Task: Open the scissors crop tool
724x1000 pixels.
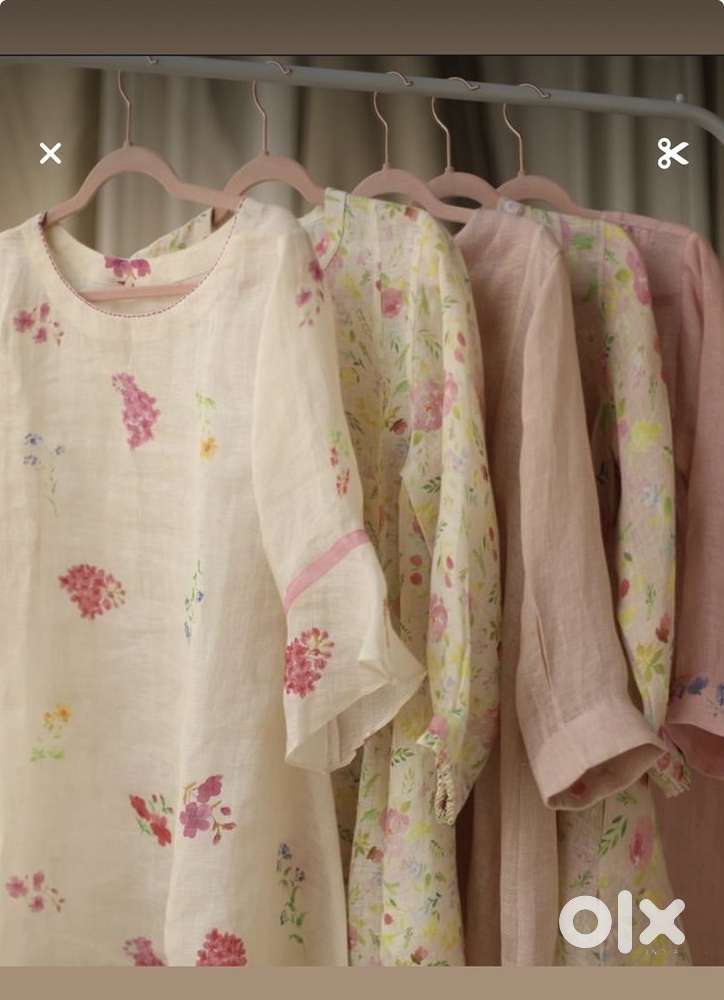Action: [x=673, y=153]
